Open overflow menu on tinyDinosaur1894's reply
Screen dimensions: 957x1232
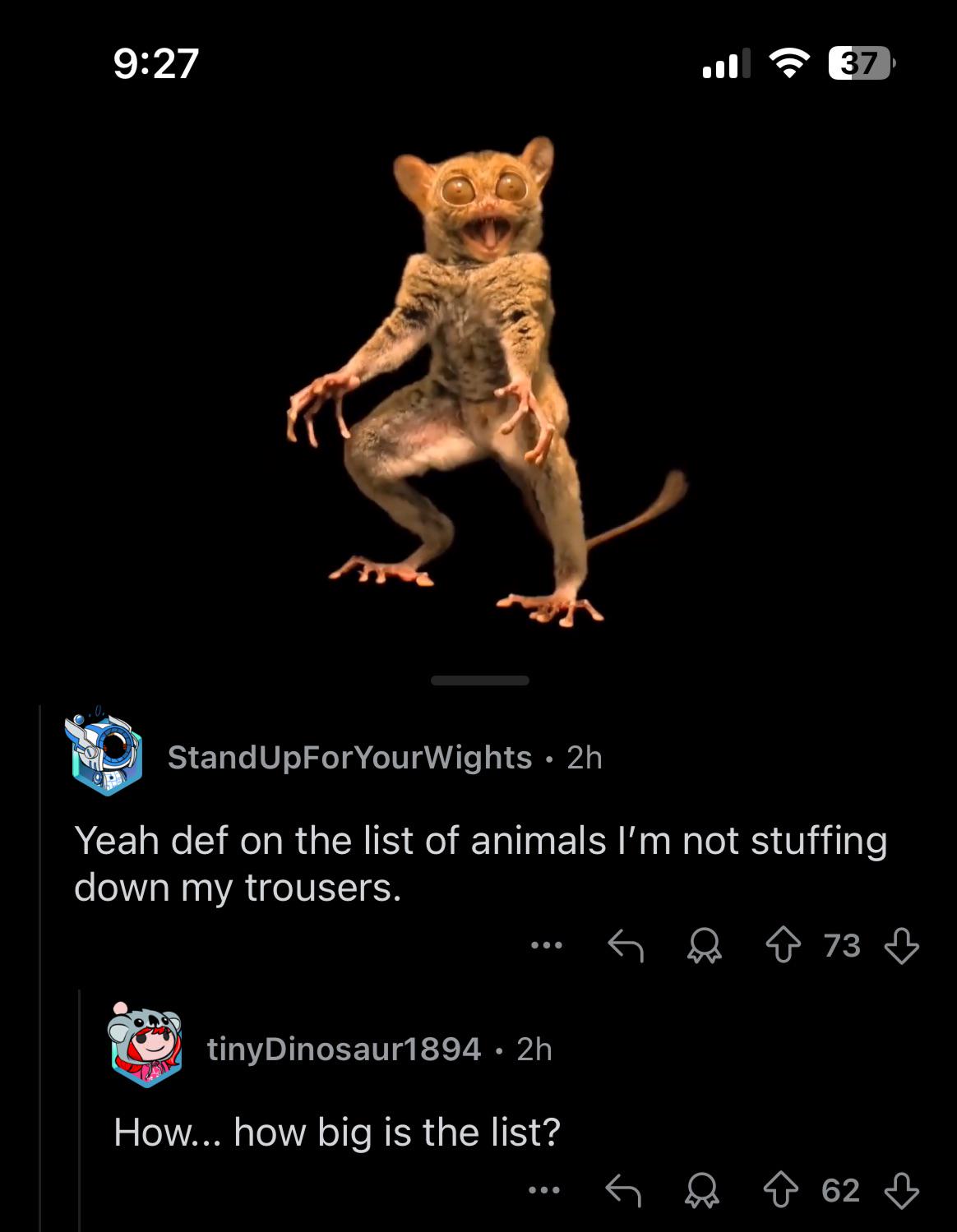544,1189
